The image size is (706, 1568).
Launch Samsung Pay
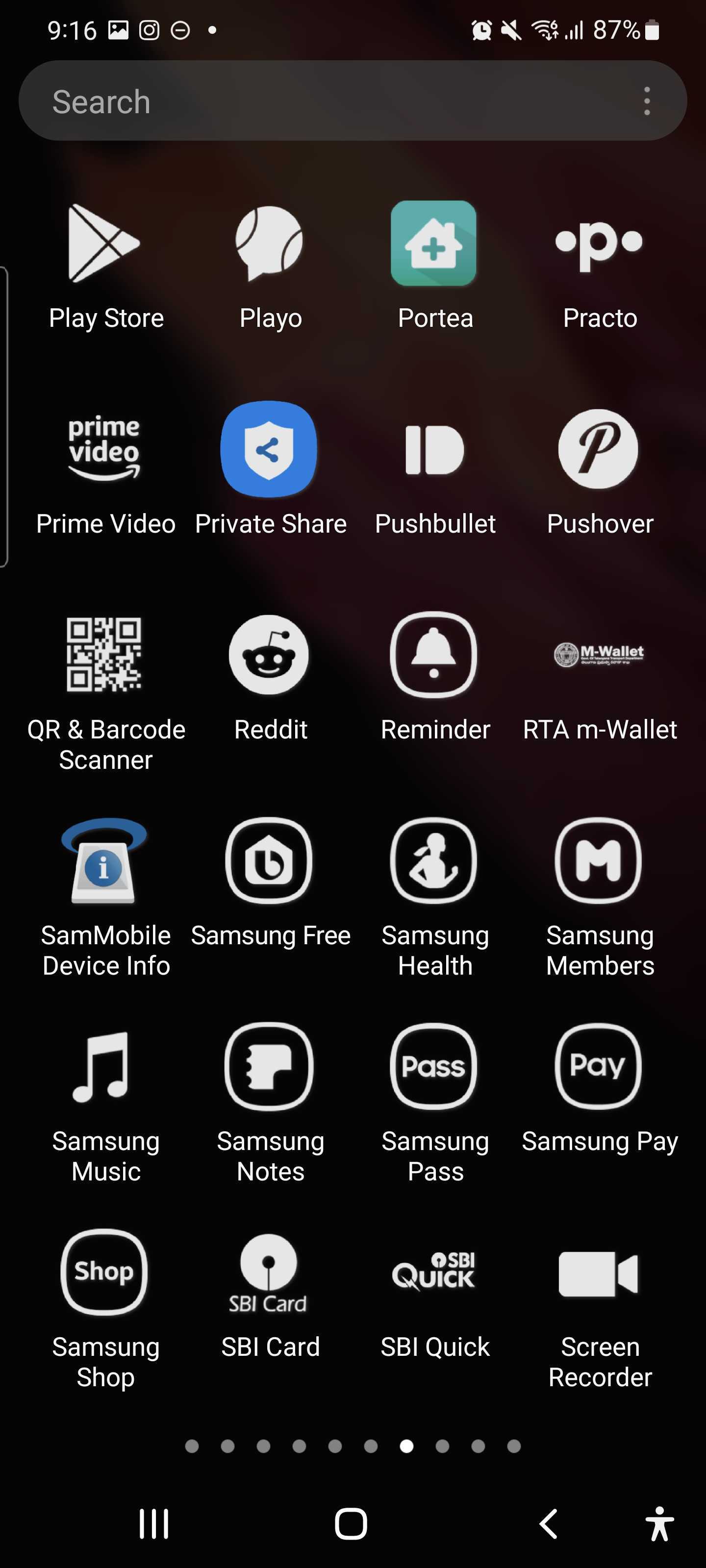point(599,1066)
